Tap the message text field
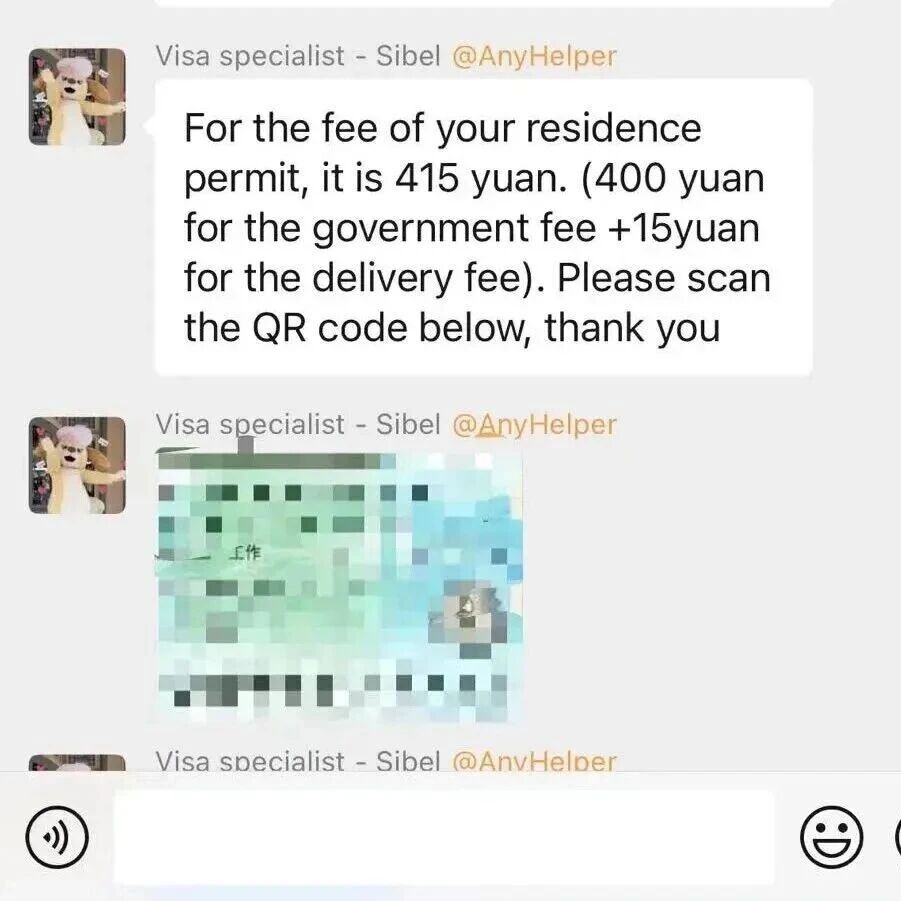 pos(444,837)
